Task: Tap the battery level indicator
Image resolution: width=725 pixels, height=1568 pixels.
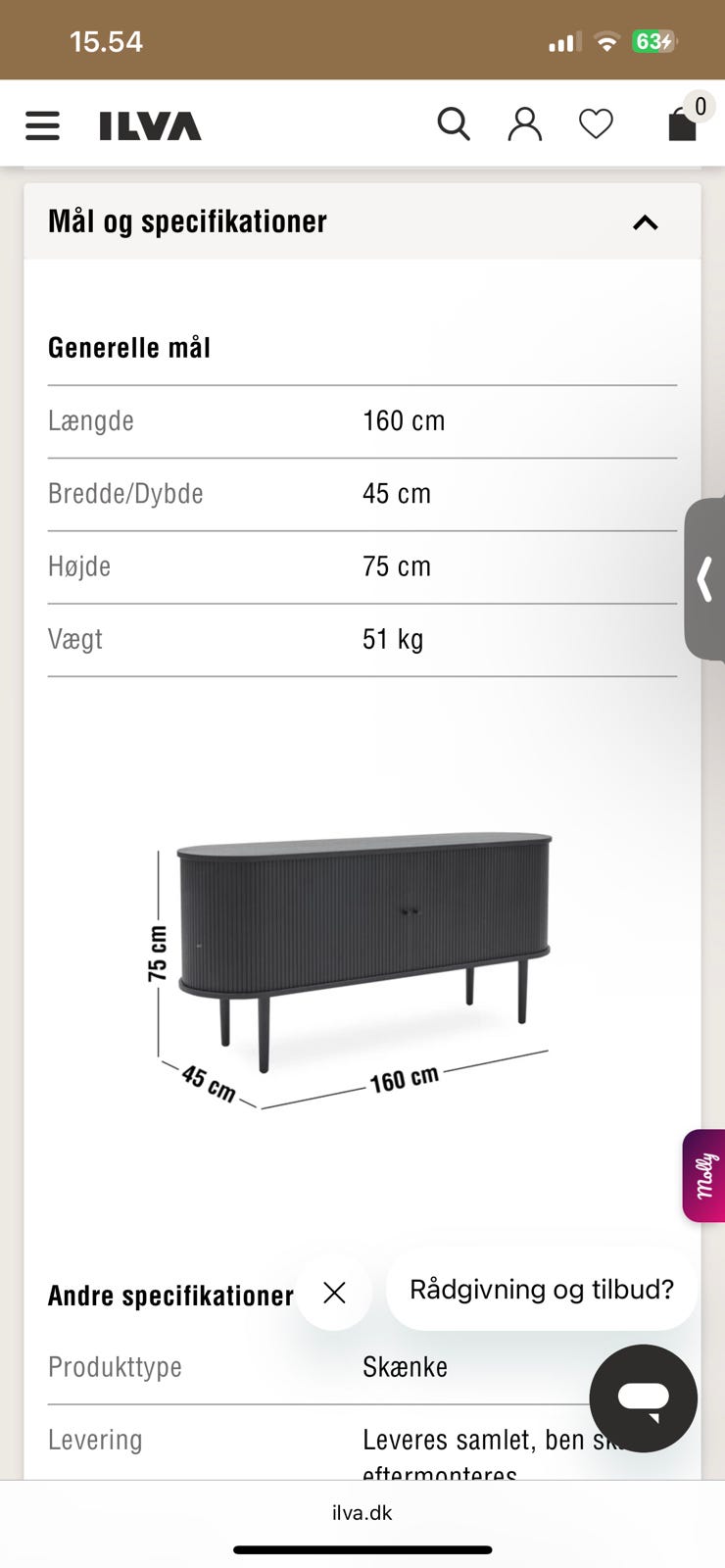Action: (650, 41)
